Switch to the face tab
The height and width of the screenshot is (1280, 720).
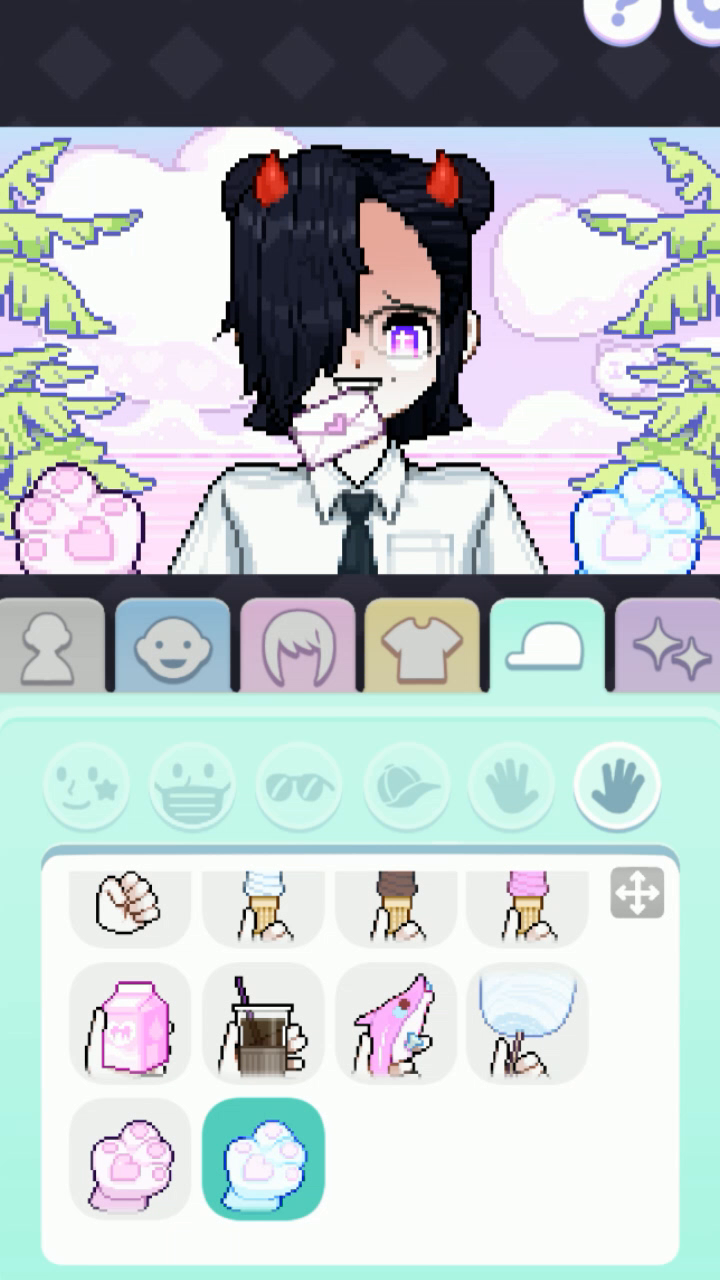pyautogui.click(x=172, y=646)
